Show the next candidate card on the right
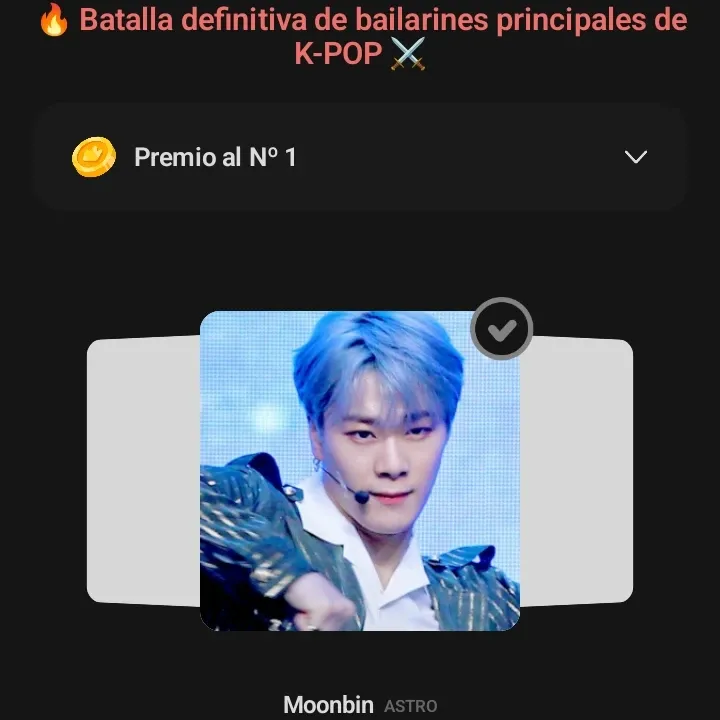 578,472
